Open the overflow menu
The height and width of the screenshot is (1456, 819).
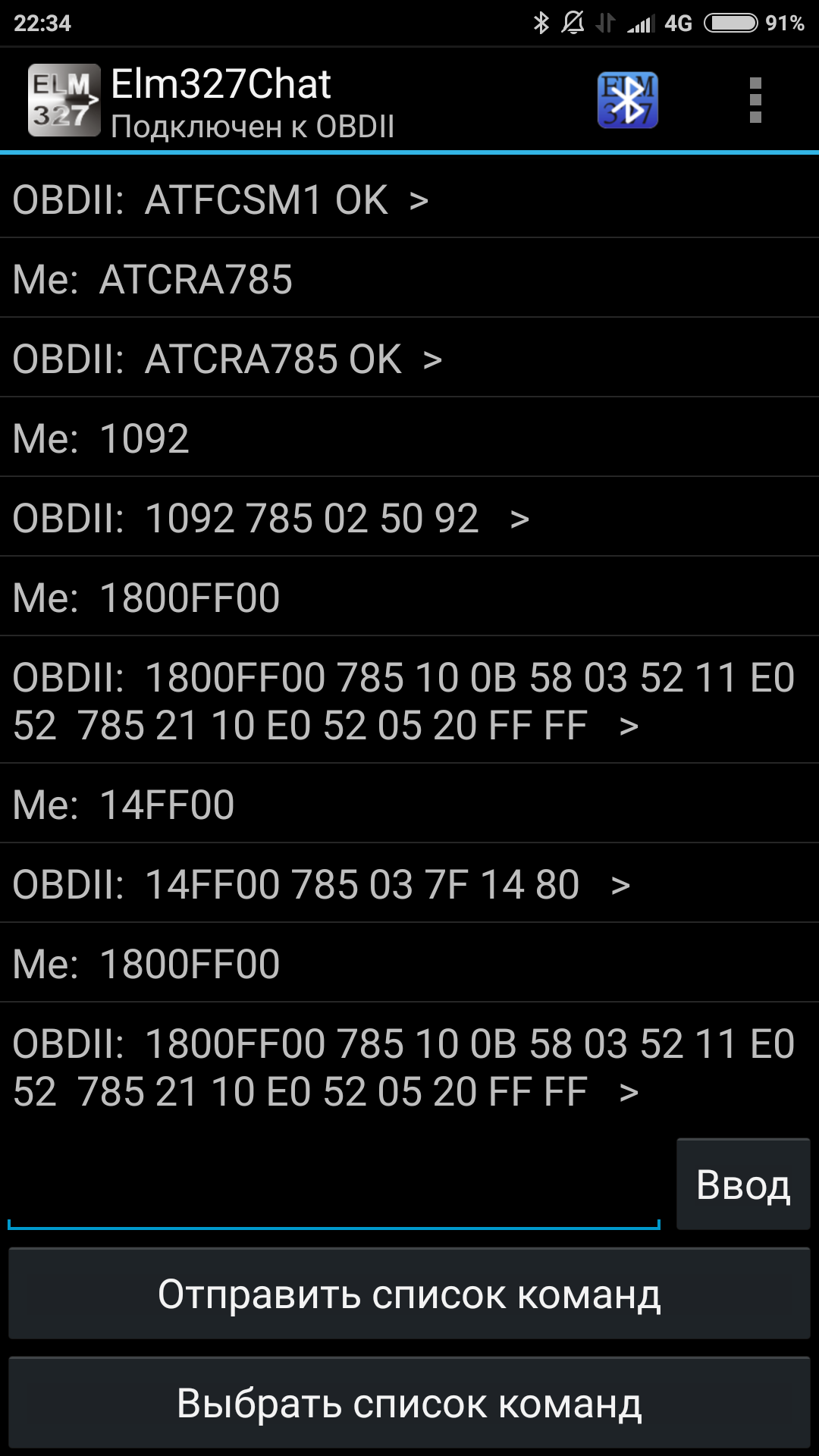coord(755,100)
